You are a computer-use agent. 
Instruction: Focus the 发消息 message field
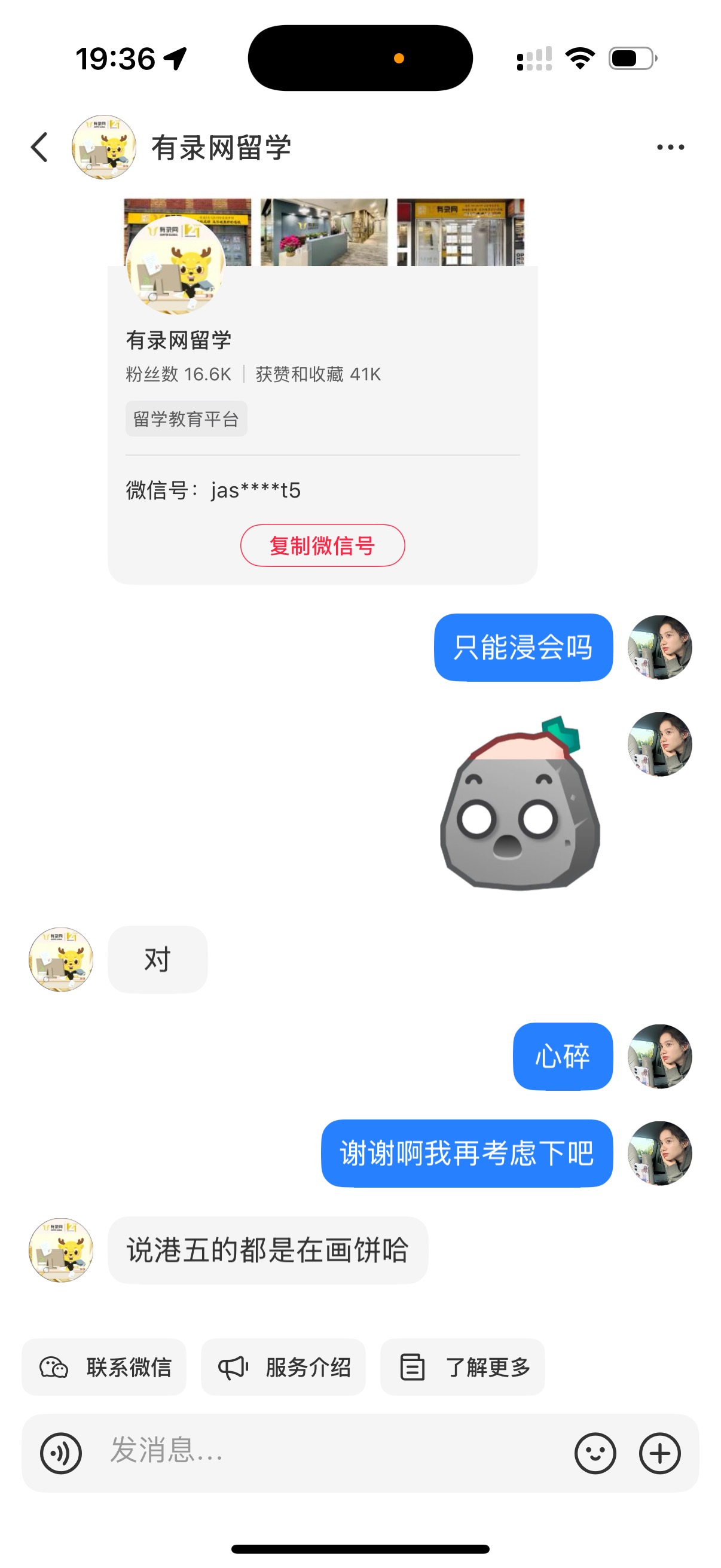click(x=329, y=1452)
